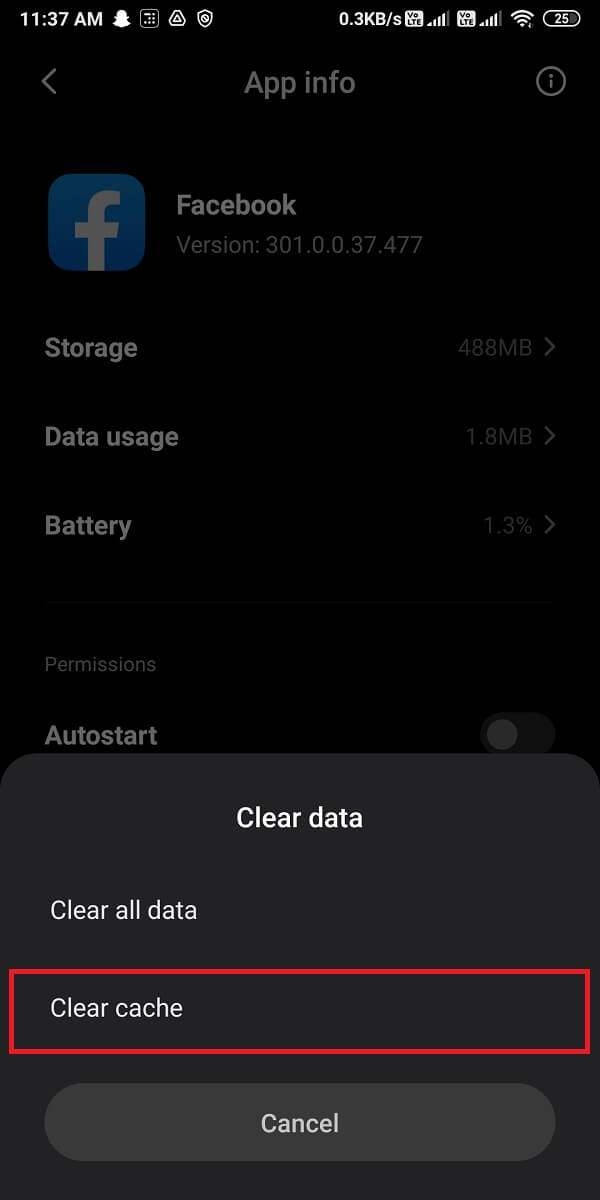Select Clear all data option
The height and width of the screenshot is (1200, 600).
tap(124, 910)
